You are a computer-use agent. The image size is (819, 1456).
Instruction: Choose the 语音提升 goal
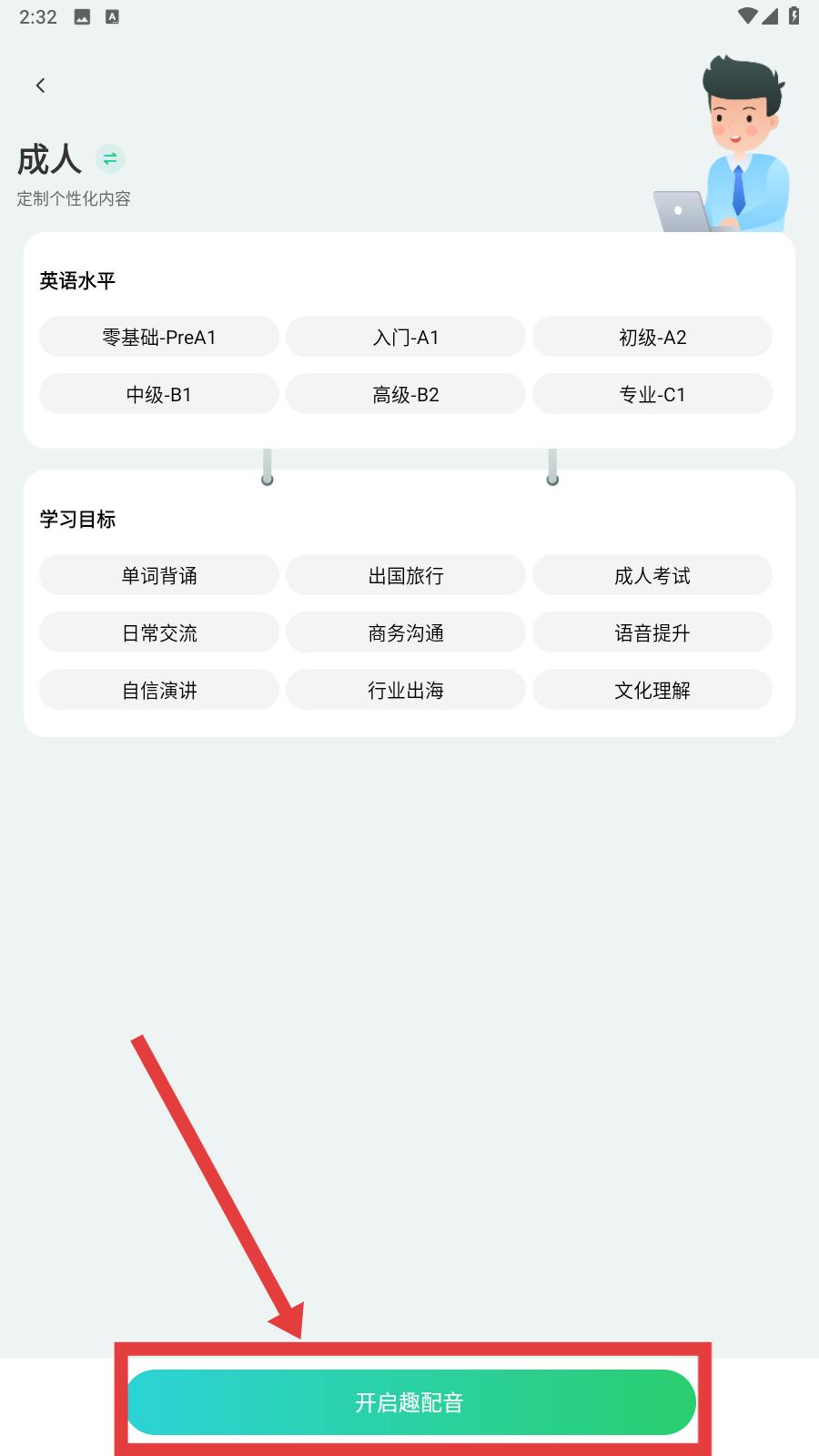click(652, 632)
